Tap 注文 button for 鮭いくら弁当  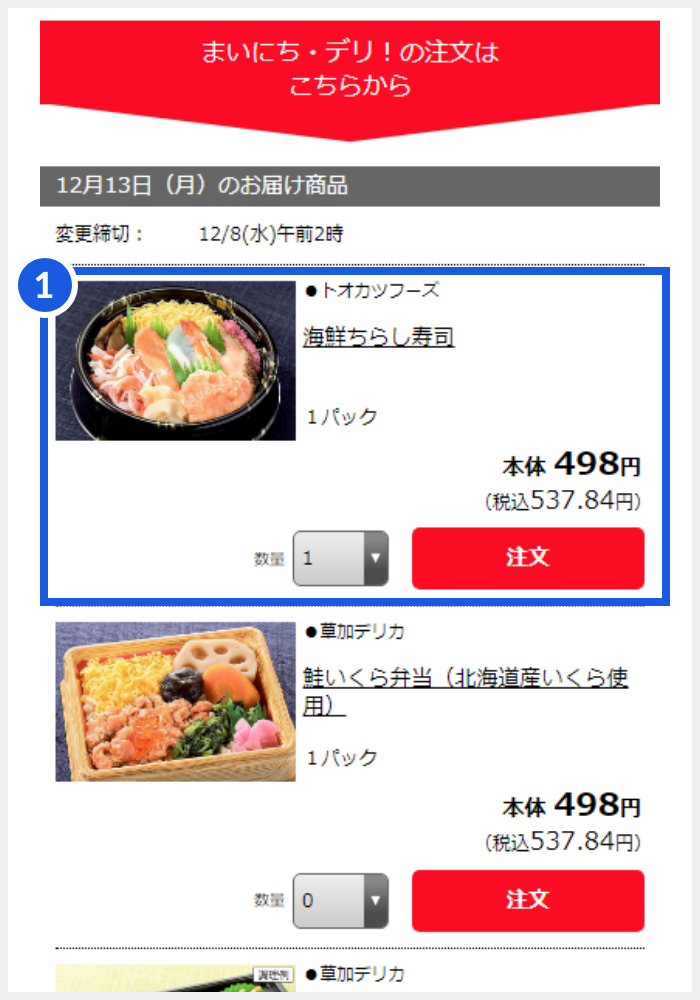[x=527, y=900]
